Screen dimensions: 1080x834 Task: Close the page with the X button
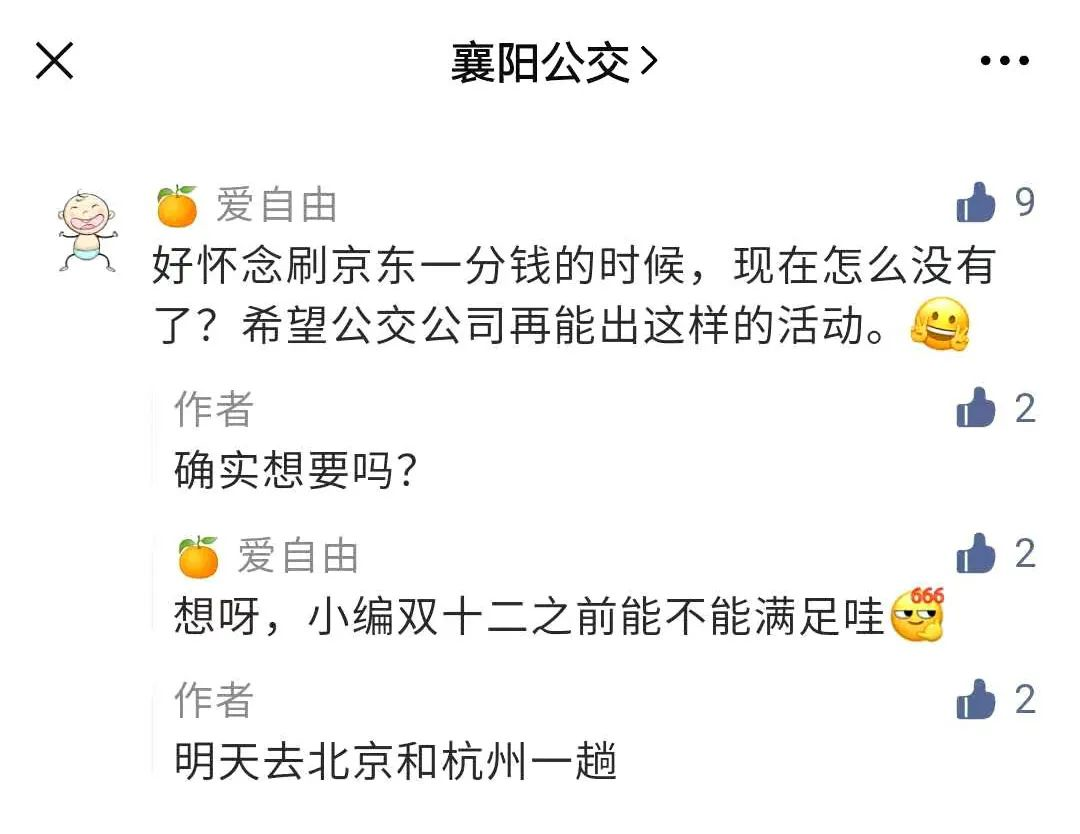tap(54, 62)
